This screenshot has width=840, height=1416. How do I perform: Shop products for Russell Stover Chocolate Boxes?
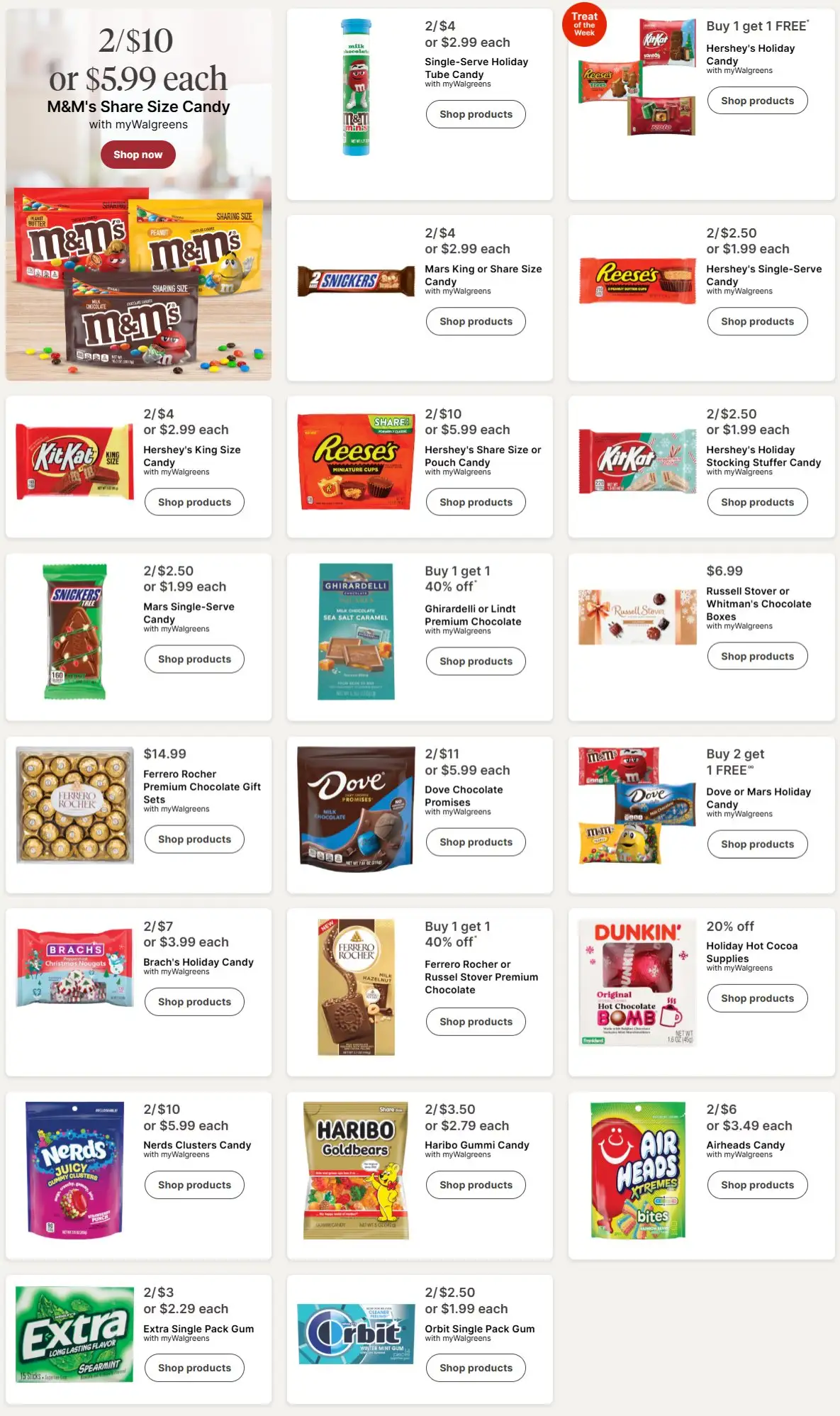point(757,656)
